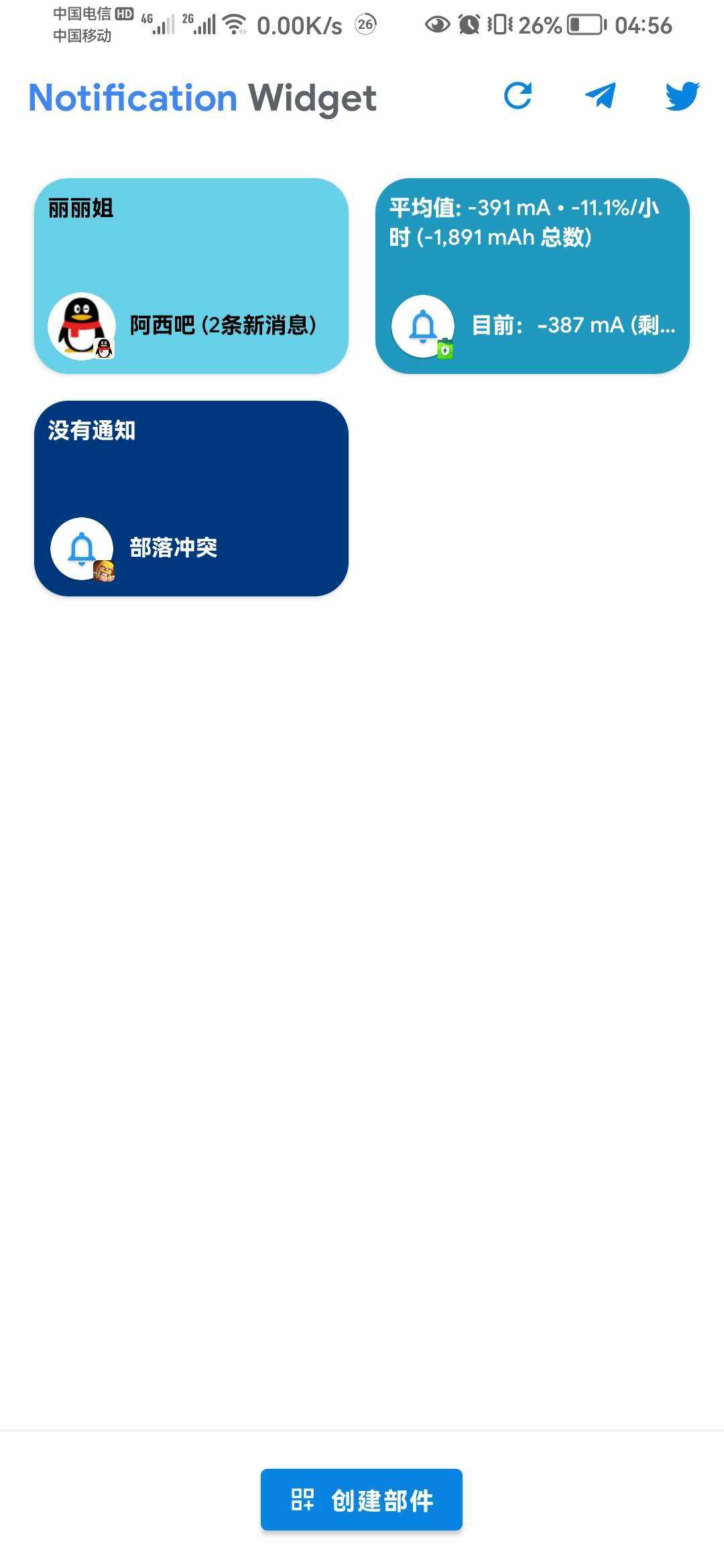The height and width of the screenshot is (1568, 724).
Task: Open the Telegram link icon
Action: (600, 96)
